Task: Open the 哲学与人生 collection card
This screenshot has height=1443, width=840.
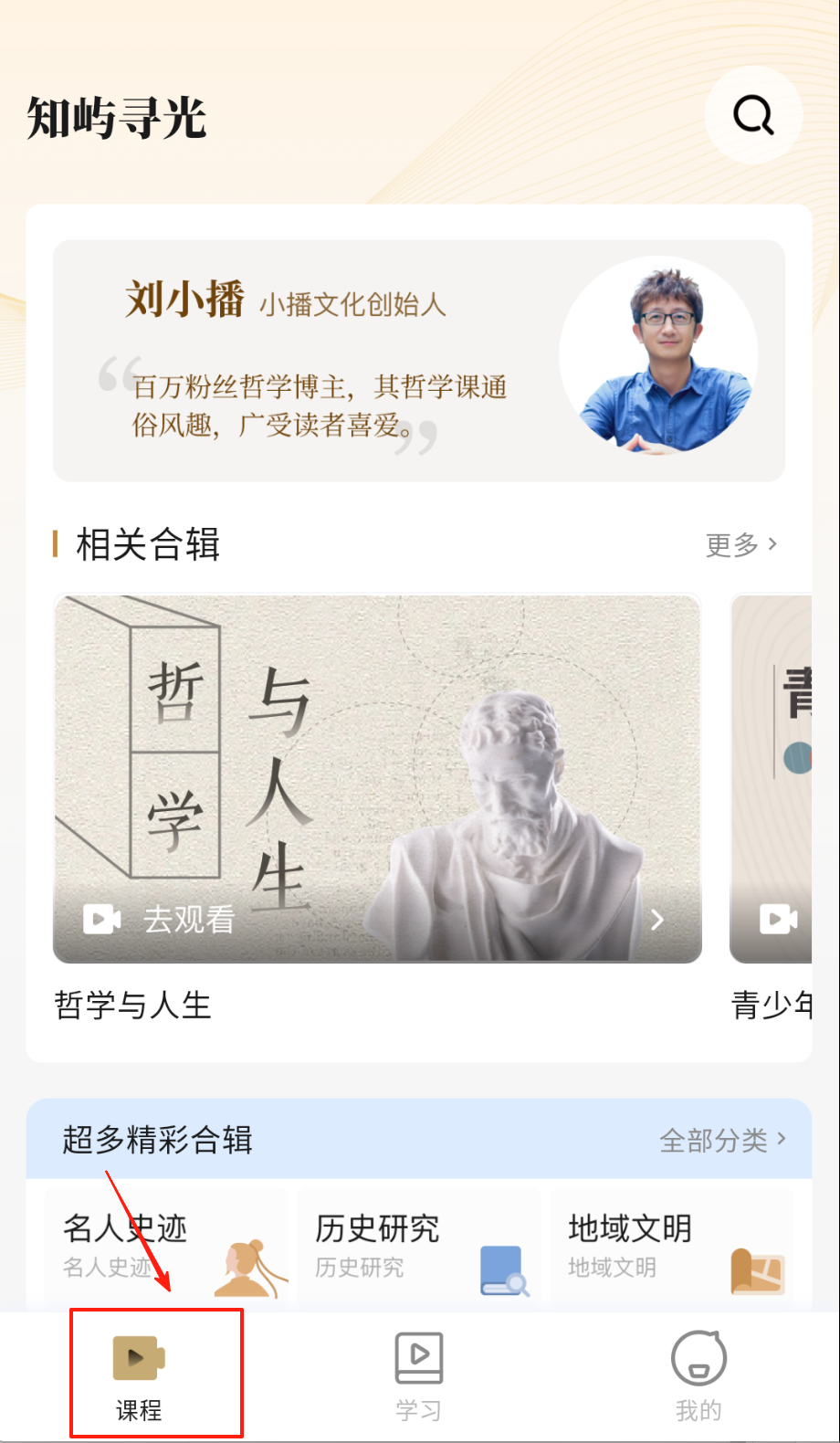Action: [377, 779]
